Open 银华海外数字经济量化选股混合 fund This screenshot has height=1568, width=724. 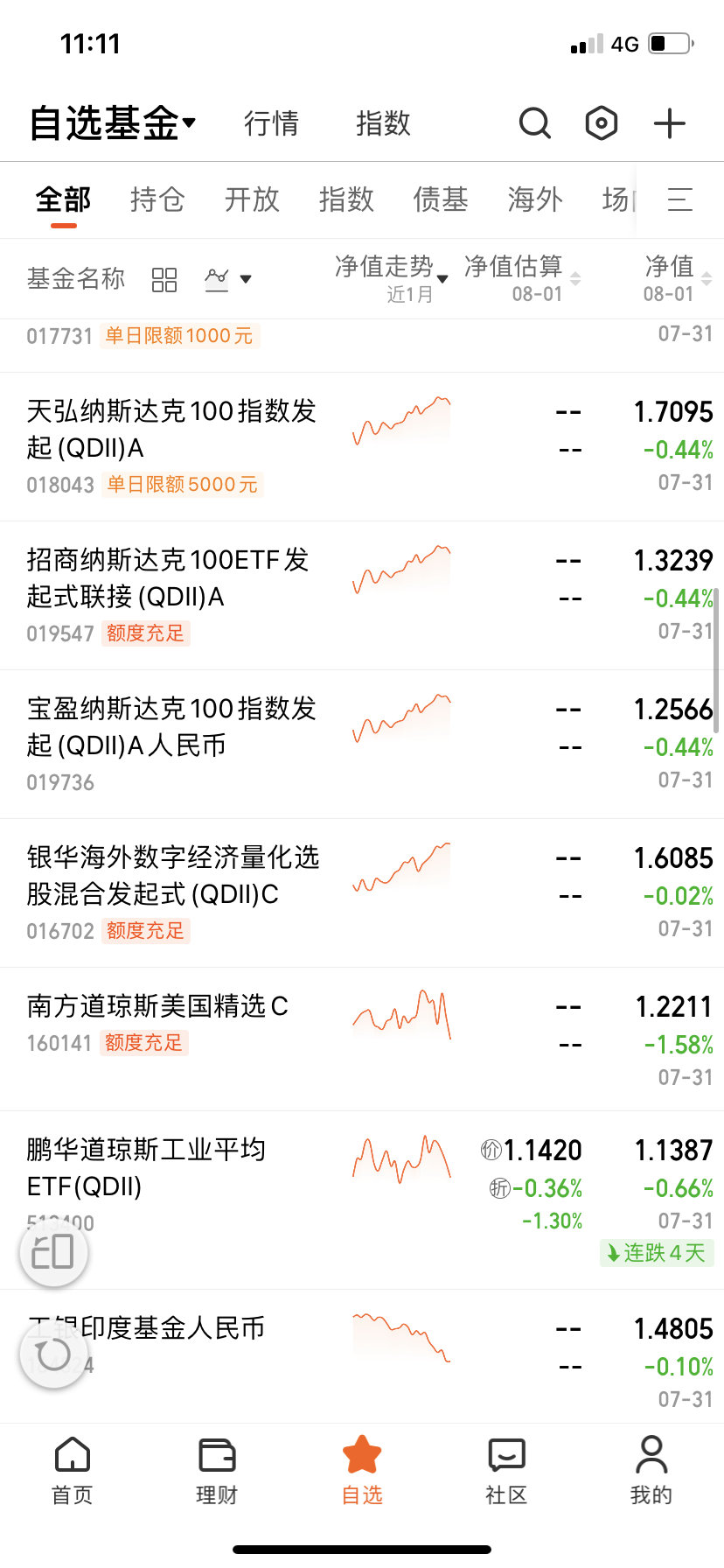(362, 893)
